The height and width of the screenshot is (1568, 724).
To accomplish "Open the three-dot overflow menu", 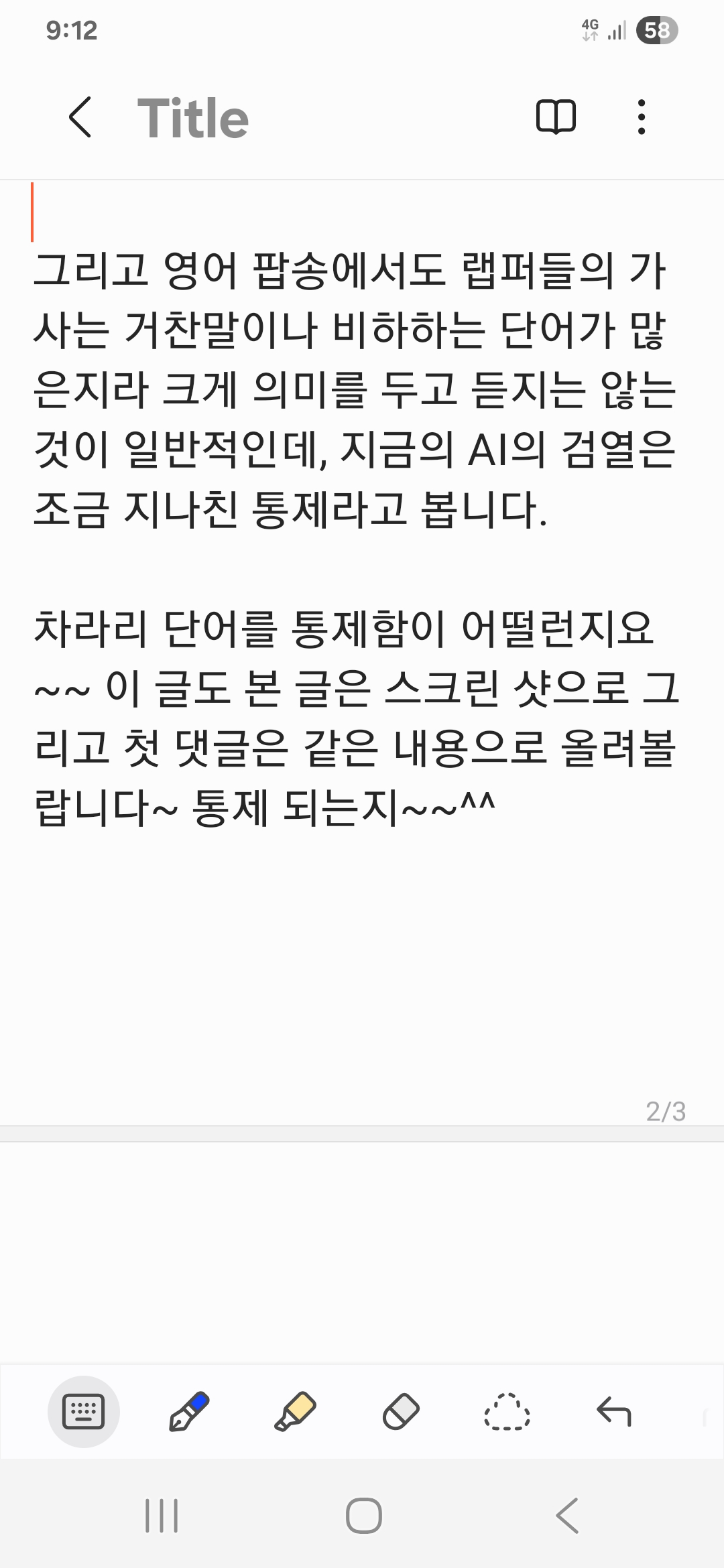I will [x=642, y=117].
